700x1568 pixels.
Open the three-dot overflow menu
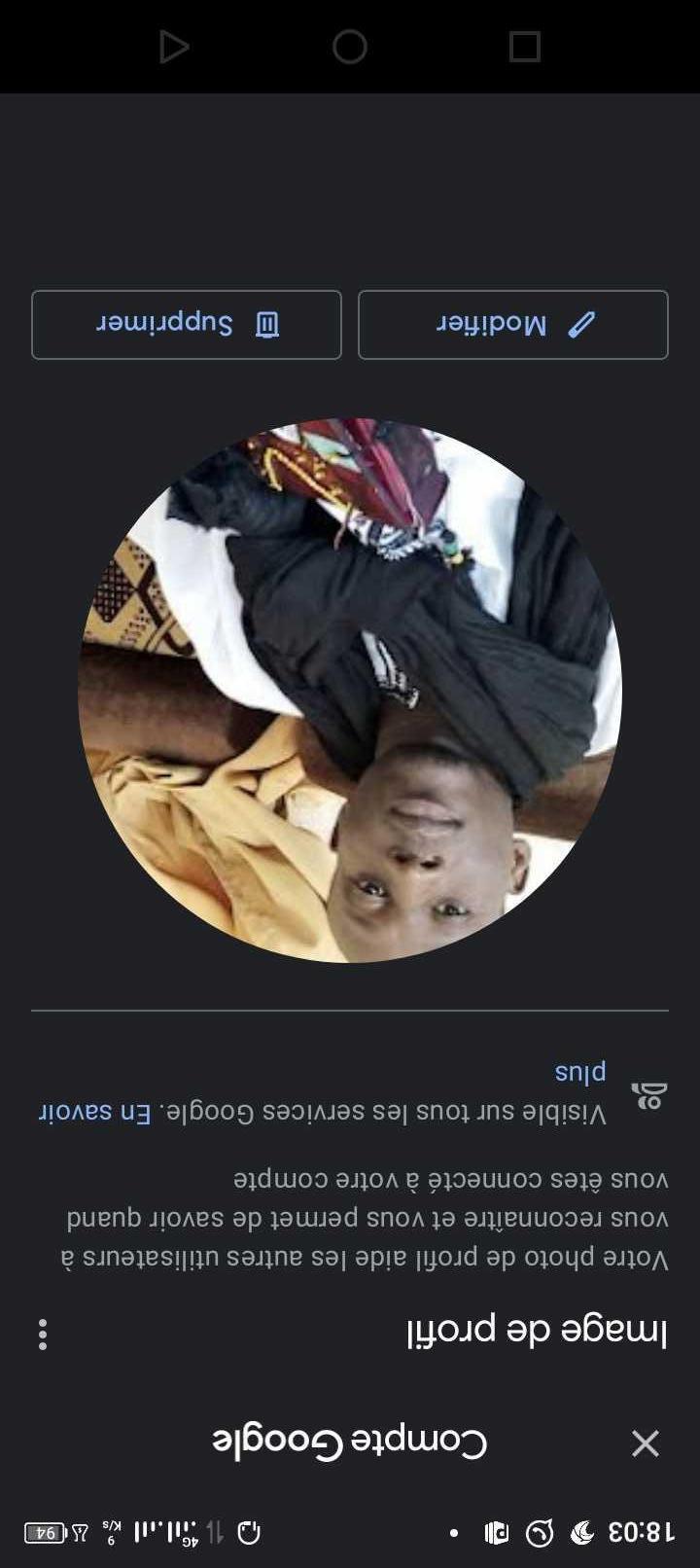[x=43, y=1334]
